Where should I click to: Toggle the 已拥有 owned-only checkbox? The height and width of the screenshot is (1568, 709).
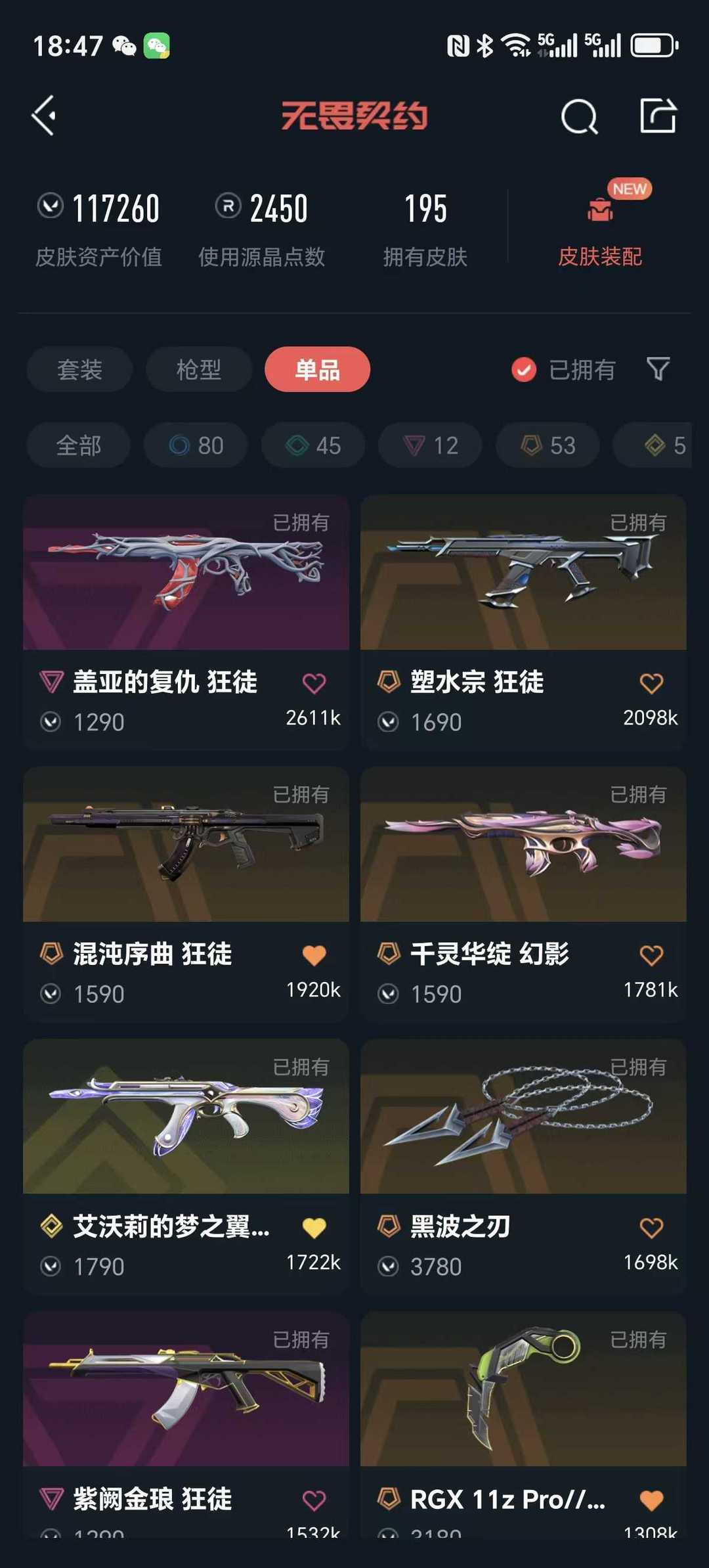[524, 370]
